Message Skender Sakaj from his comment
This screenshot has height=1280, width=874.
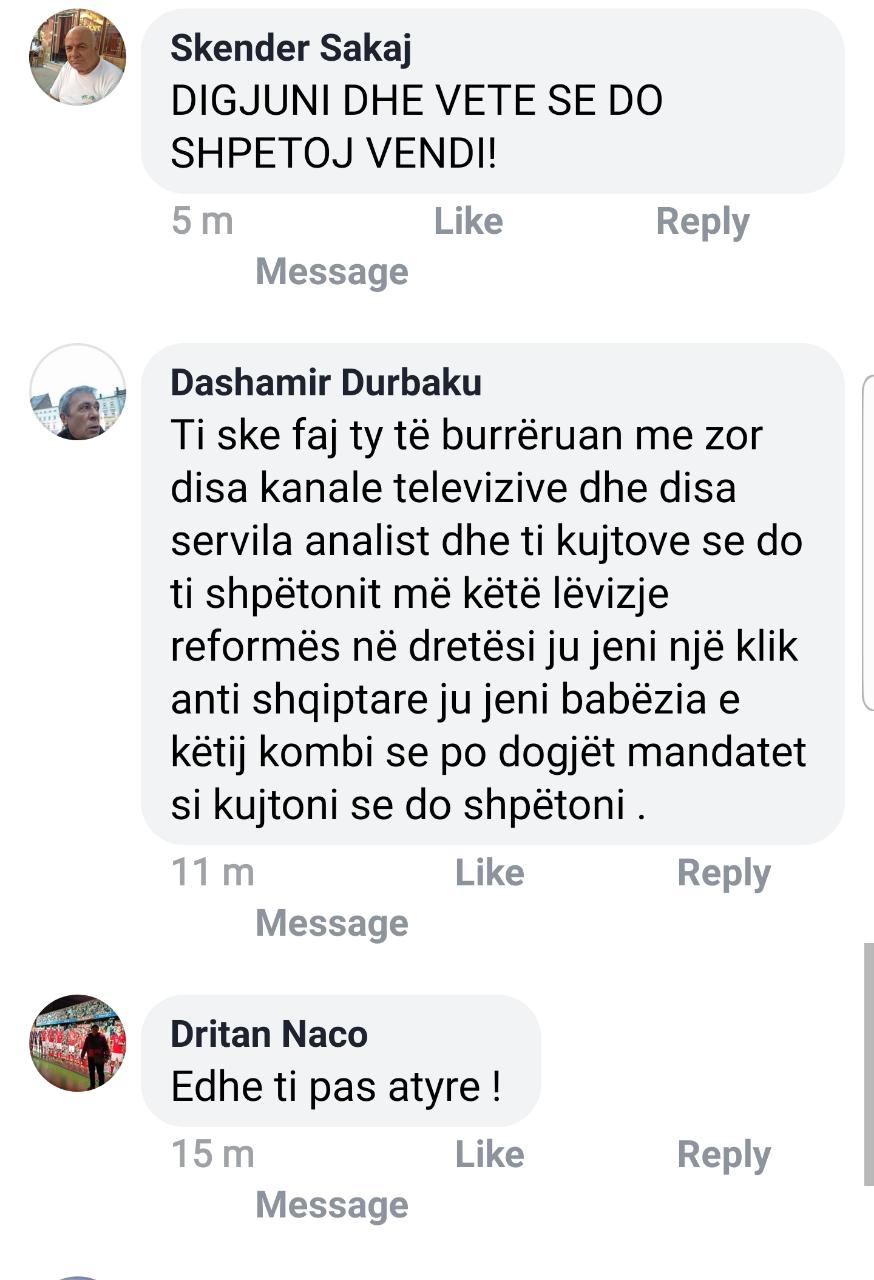[x=332, y=271]
